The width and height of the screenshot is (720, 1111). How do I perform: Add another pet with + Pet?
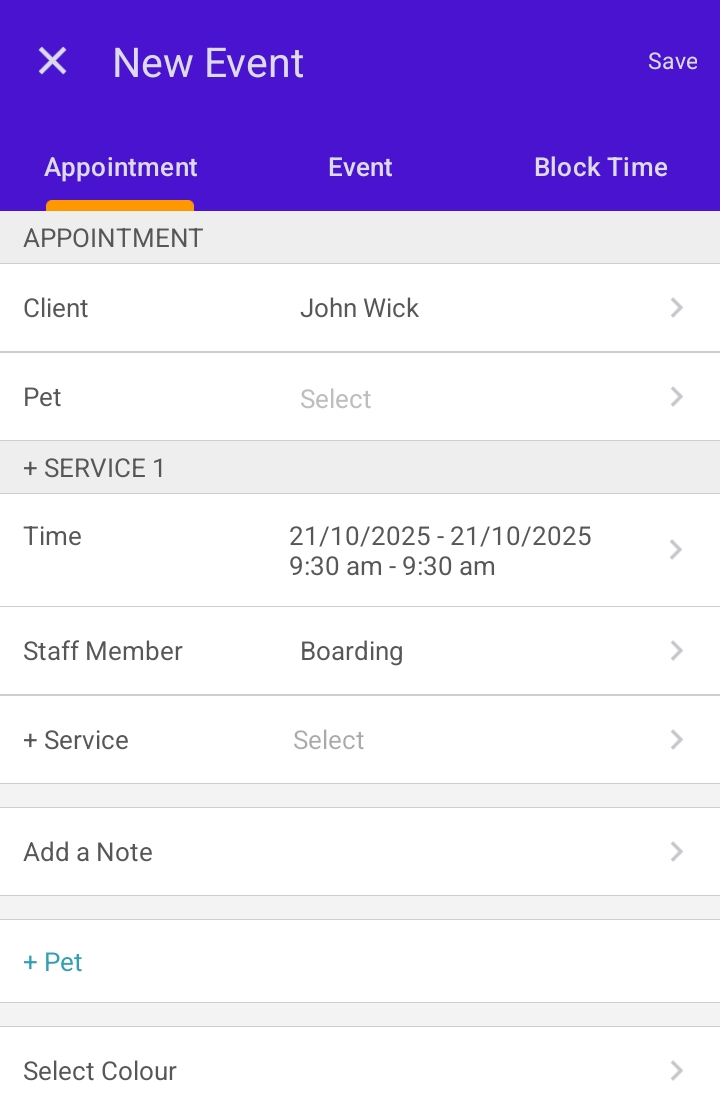coord(54,962)
